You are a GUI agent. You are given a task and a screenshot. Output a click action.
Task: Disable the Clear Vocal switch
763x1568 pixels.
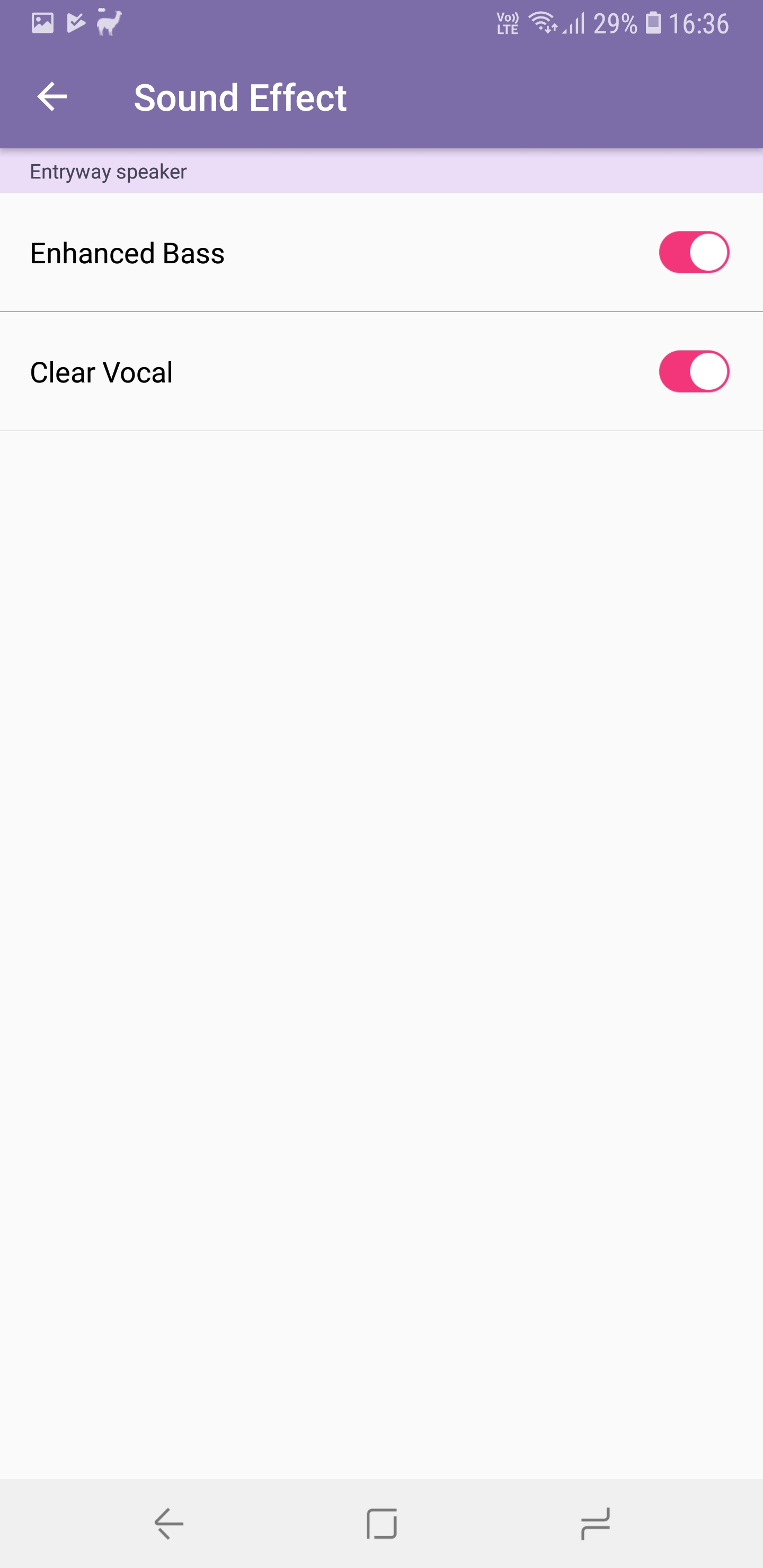pyautogui.click(x=694, y=371)
